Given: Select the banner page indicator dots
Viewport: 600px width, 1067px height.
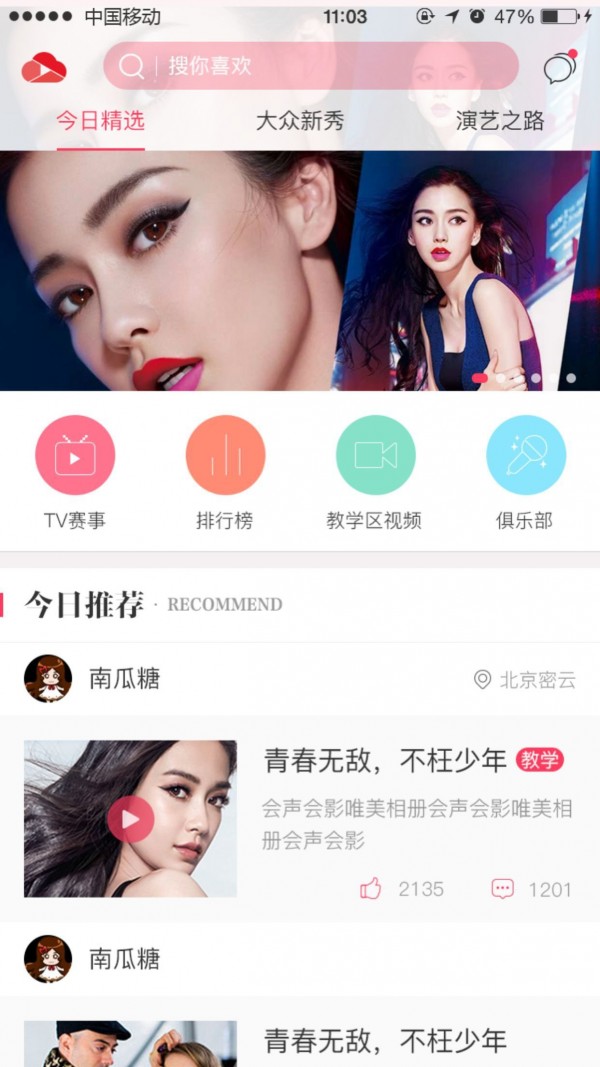Looking at the screenshot, I should (525, 378).
